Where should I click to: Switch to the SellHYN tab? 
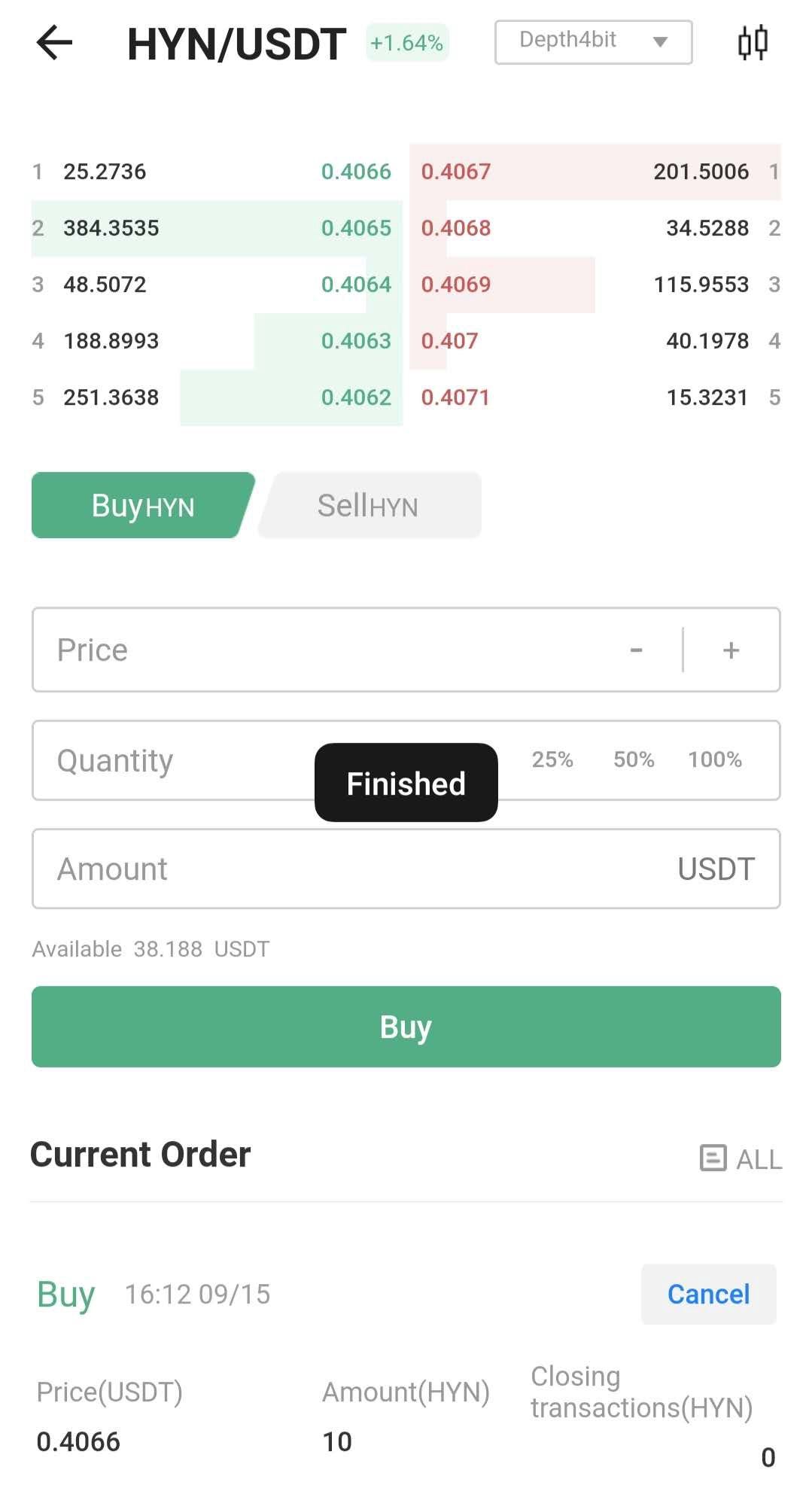[x=369, y=505]
